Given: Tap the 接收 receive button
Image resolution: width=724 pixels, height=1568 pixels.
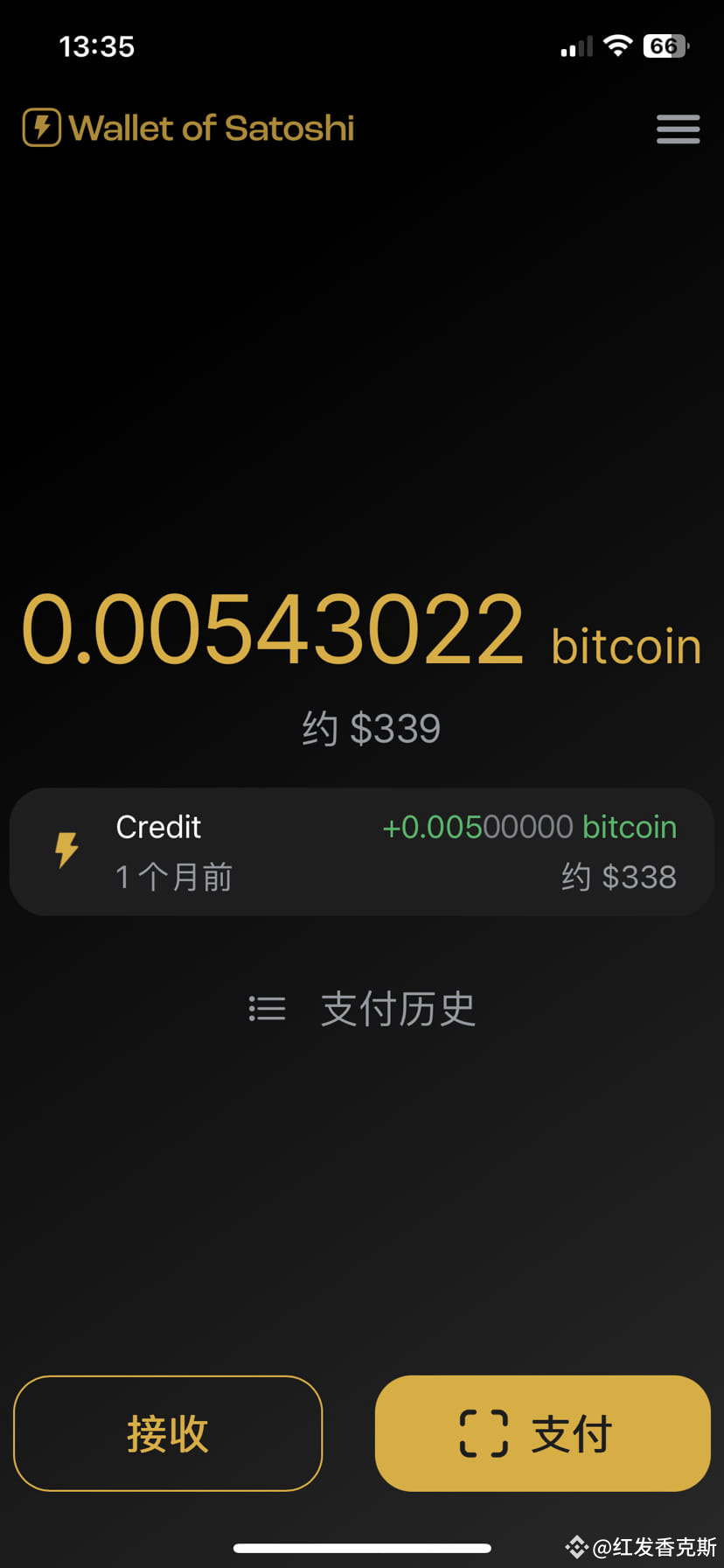Looking at the screenshot, I should pyautogui.click(x=168, y=1433).
